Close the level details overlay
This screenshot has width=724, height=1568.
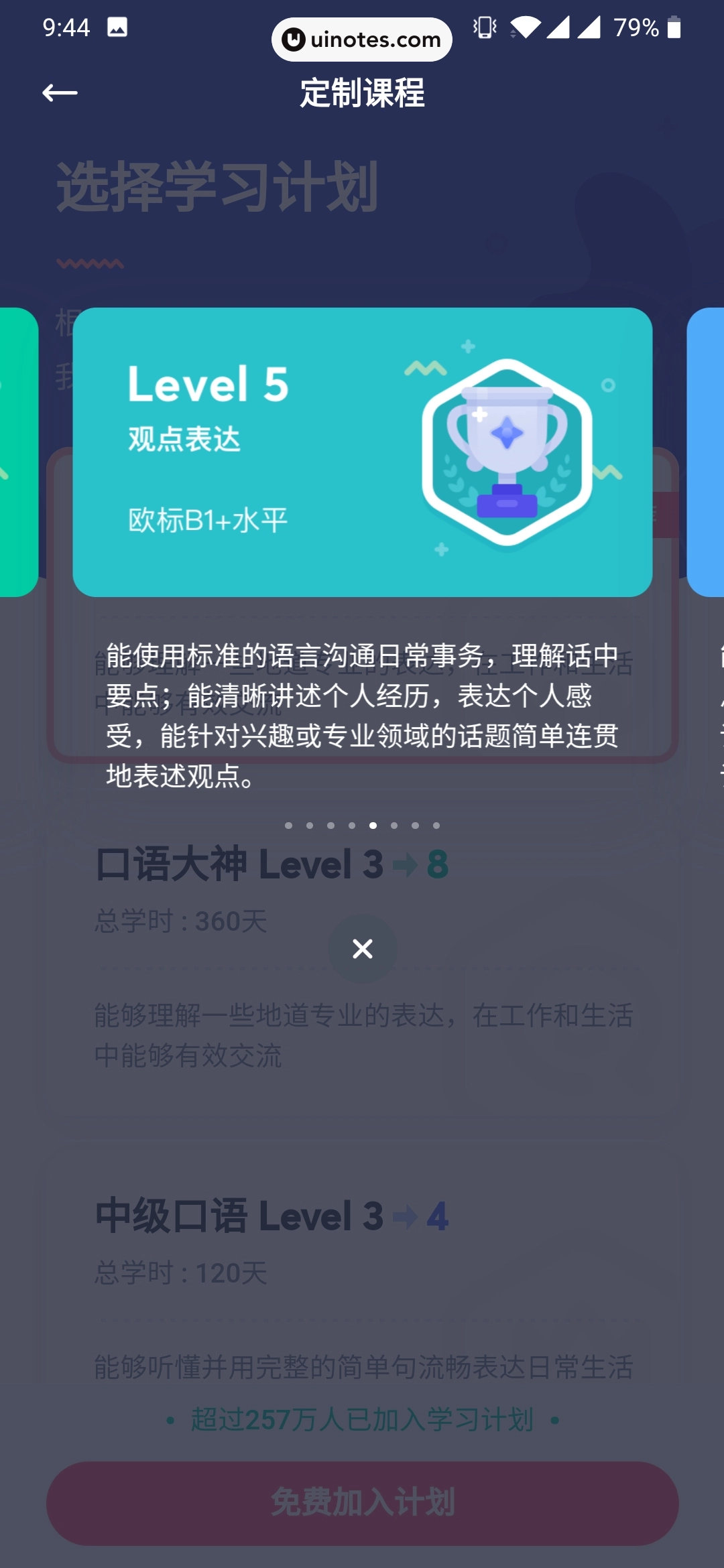pyautogui.click(x=362, y=948)
